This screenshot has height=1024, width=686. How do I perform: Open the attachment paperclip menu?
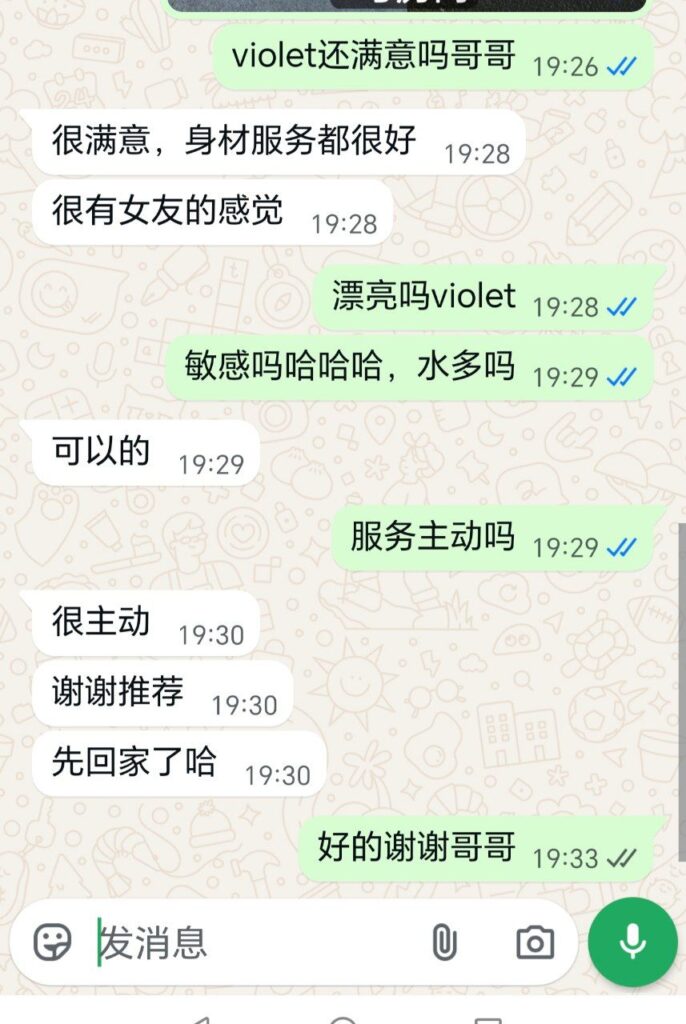pyautogui.click(x=442, y=942)
